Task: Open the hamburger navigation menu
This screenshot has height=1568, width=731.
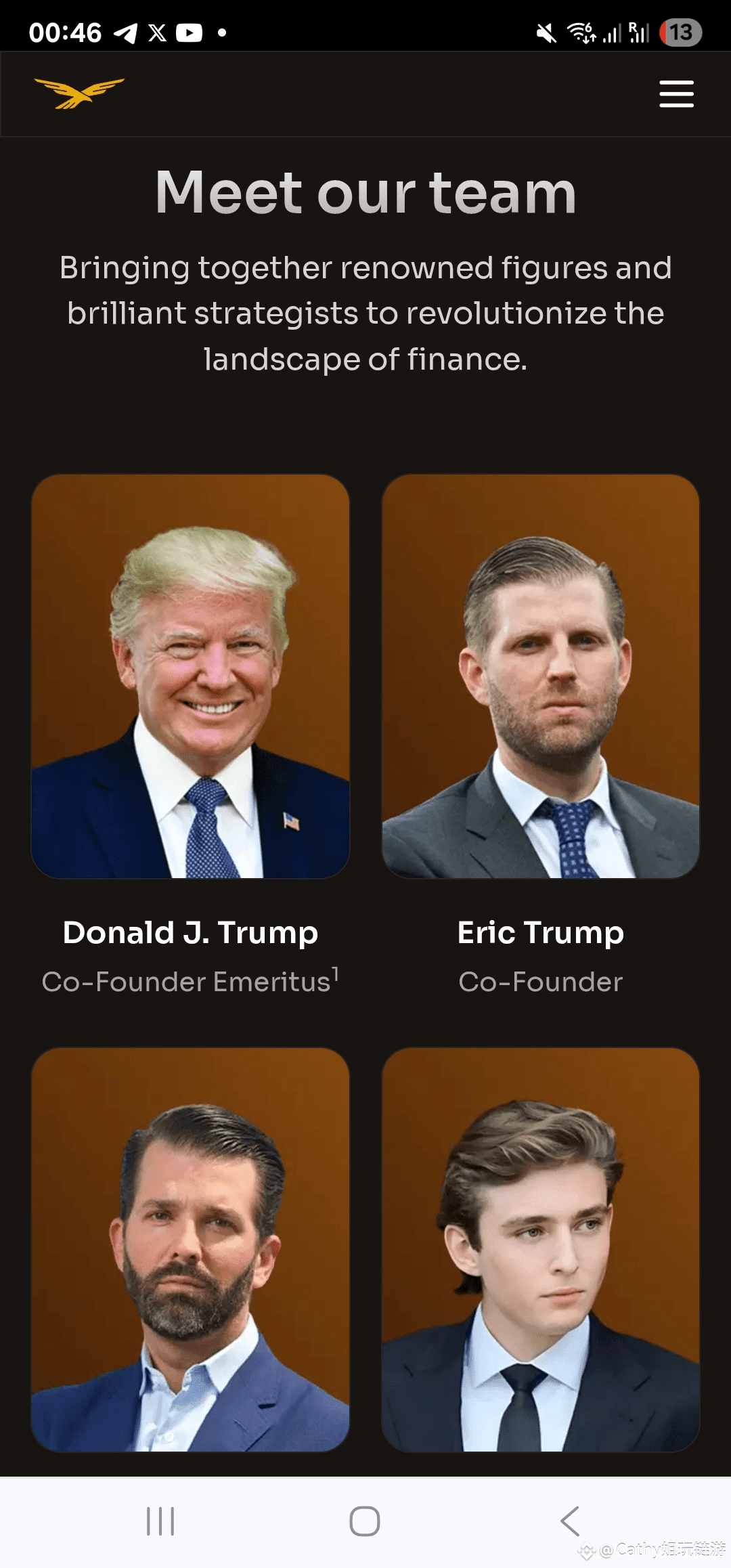Action: pyautogui.click(x=676, y=94)
